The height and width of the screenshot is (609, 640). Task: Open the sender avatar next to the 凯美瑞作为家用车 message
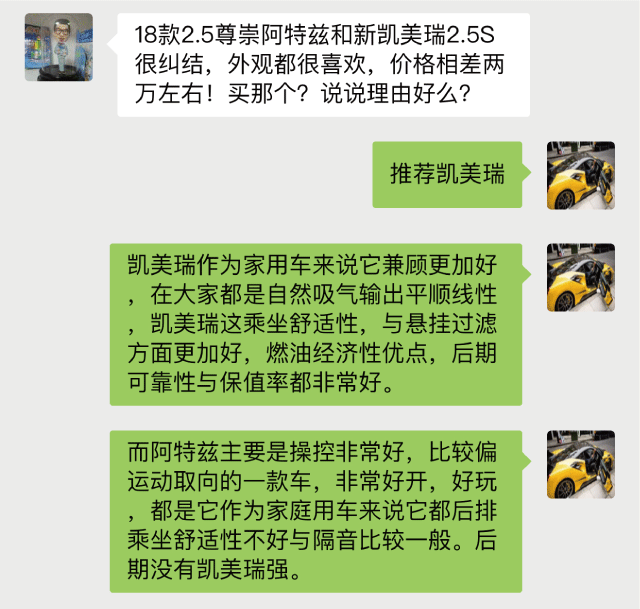tap(580, 277)
